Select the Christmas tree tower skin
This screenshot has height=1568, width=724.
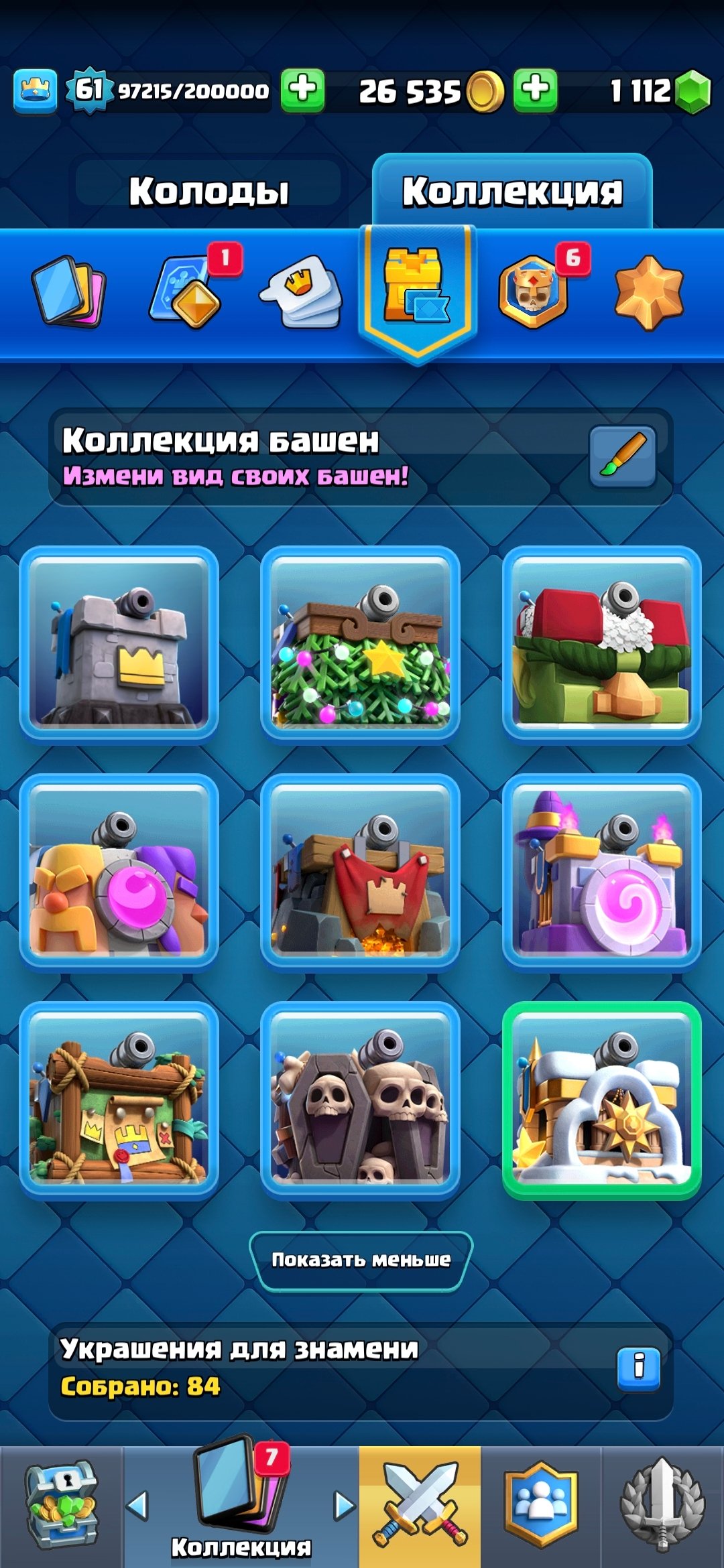tap(361, 644)
